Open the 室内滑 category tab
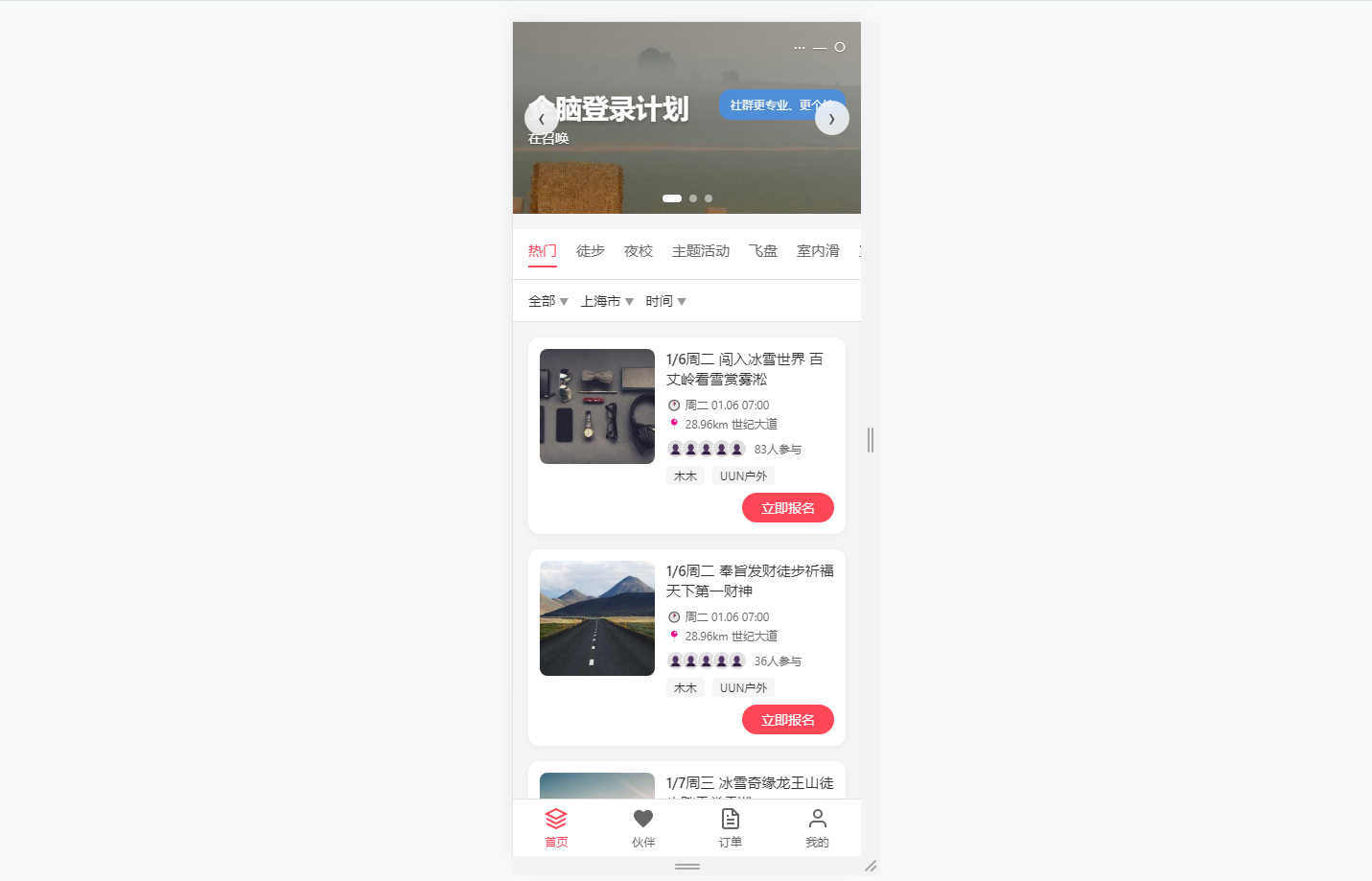Viewport: 1372px width, 881px height. click(817, 251)
